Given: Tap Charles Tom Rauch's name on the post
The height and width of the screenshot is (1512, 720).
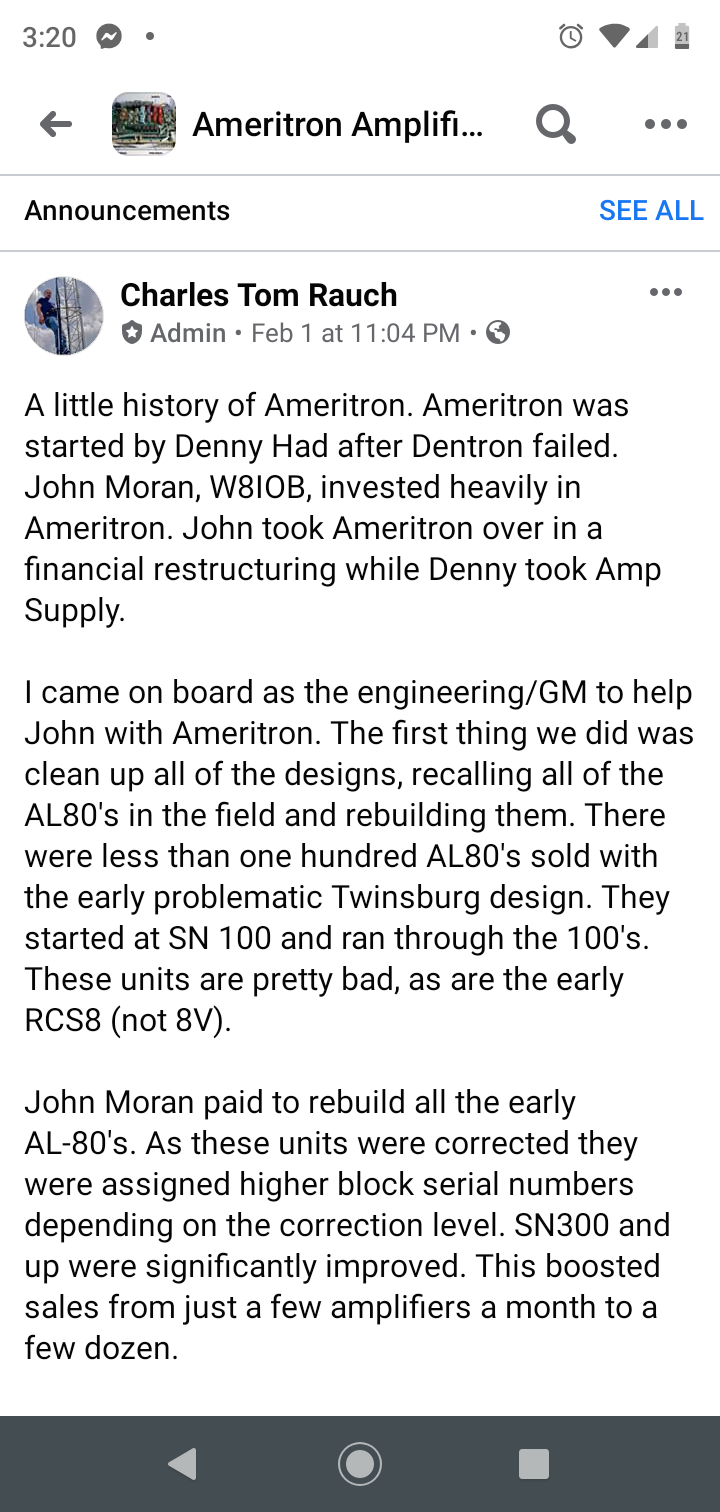Looking at the screenshot, I should coord(258,294).
